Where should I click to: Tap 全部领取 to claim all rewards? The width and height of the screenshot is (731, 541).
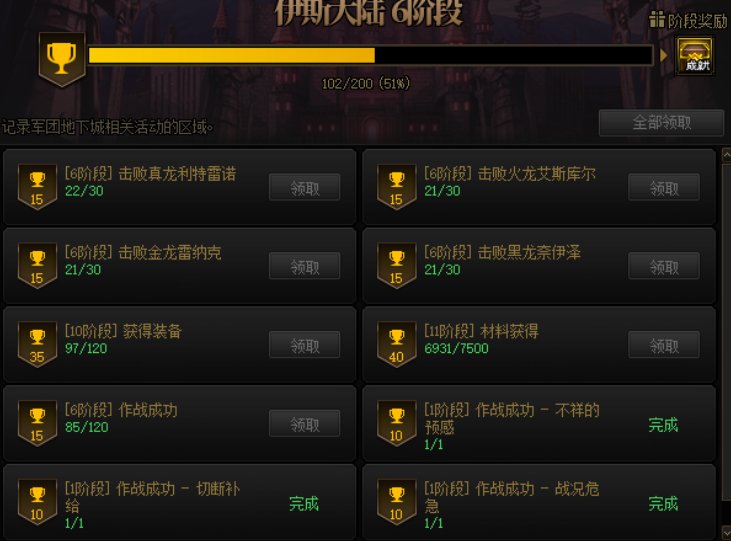click(661, 123)
